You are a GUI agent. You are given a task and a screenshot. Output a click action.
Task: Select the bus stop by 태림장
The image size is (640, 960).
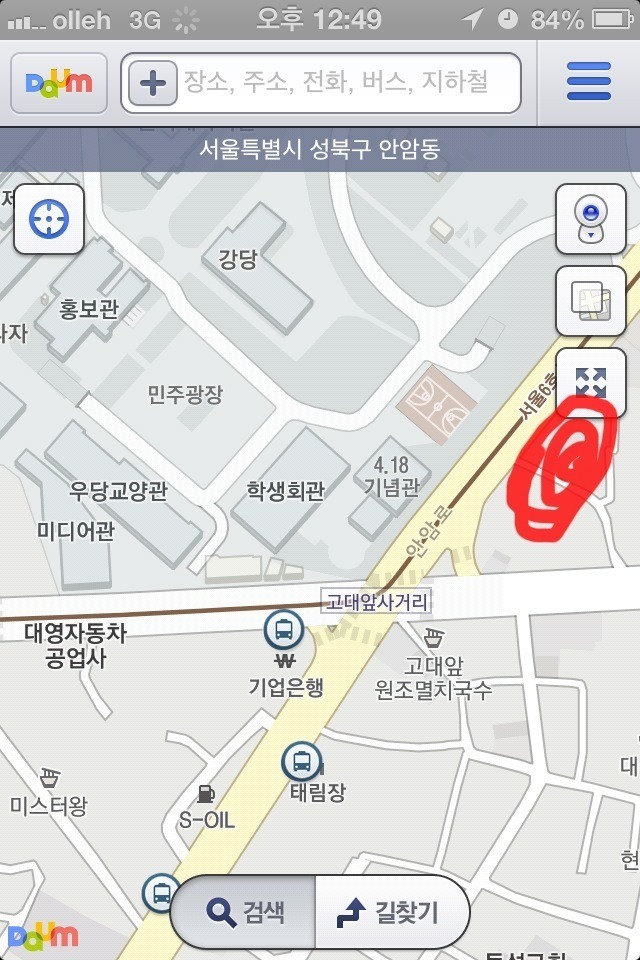tap(301, 762)
